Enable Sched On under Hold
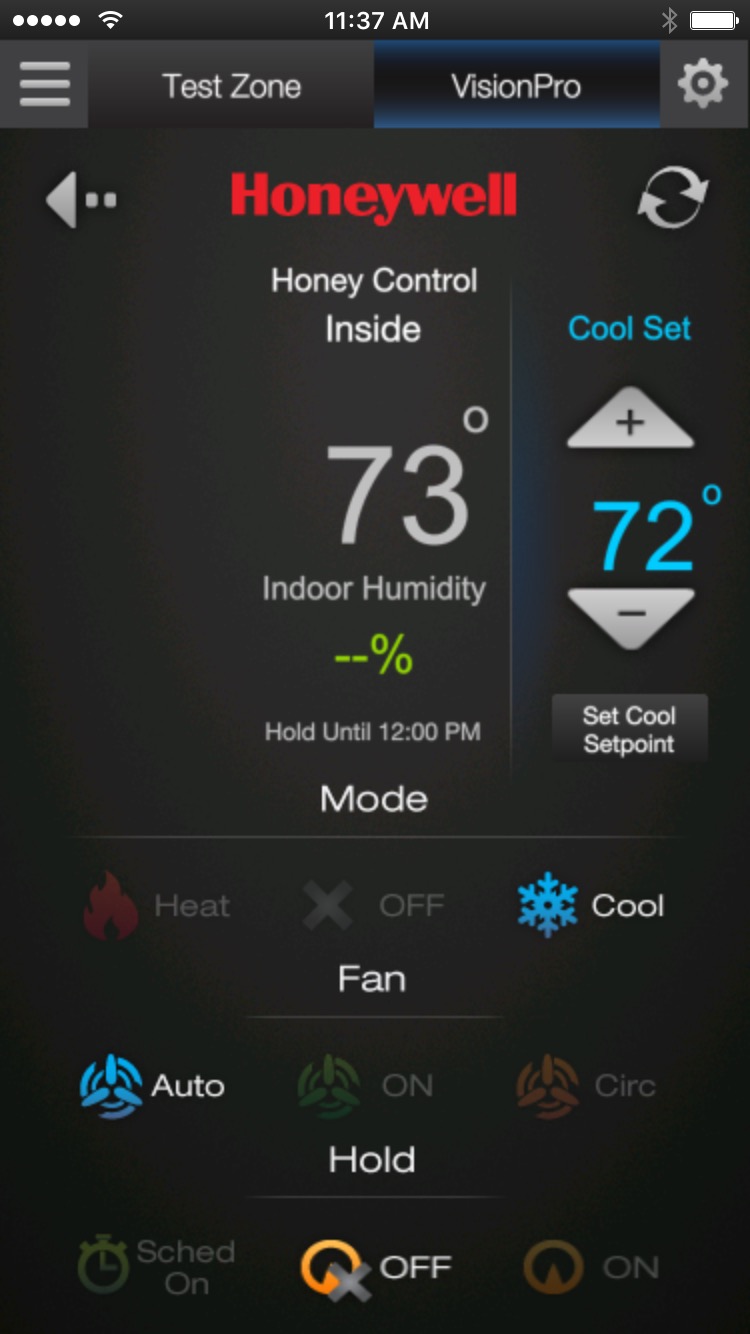750x1334 pixels. (x=157, y=1267)
